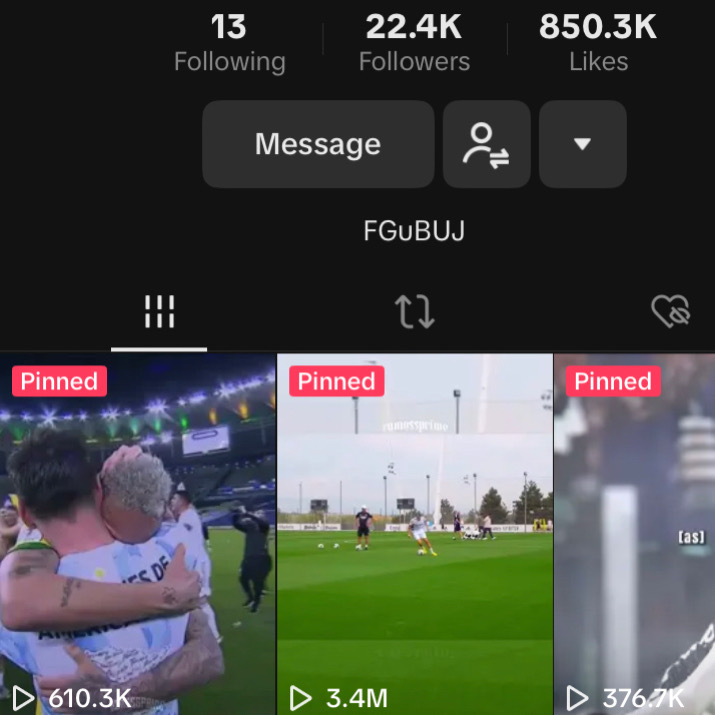Tap the friends follow-status icon button
Viewport: 715px width, 715px height.
point(486,144)
